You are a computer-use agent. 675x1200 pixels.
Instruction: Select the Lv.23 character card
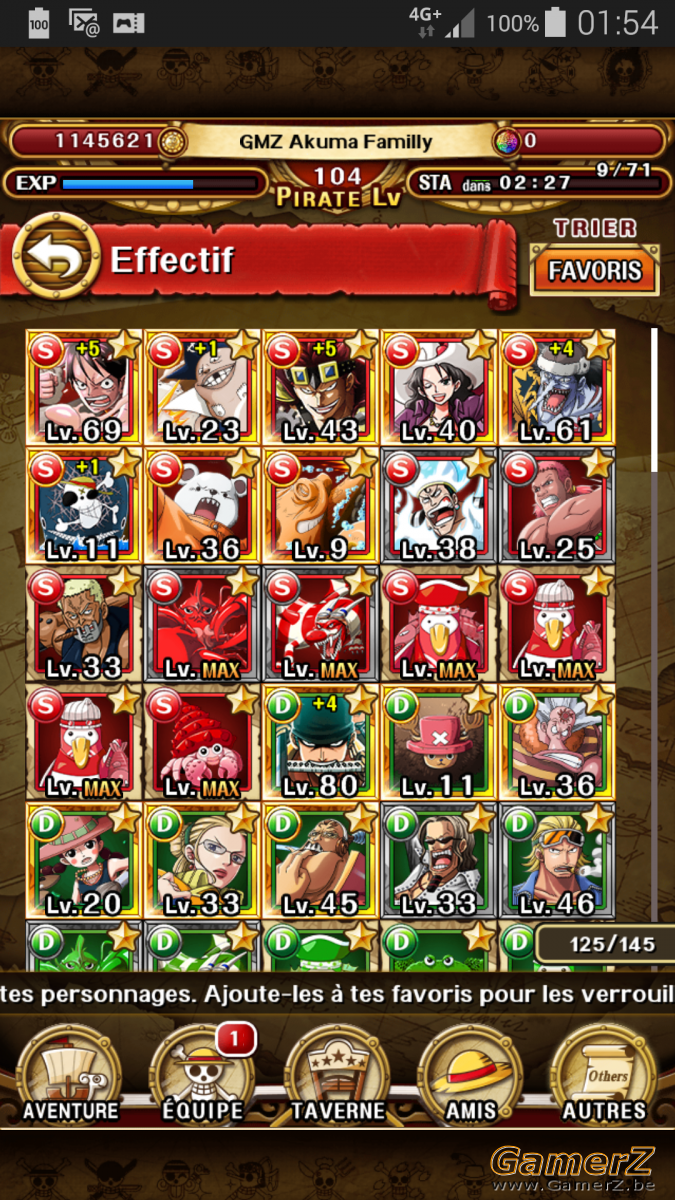pyautogui.click(x=202, y=387)
